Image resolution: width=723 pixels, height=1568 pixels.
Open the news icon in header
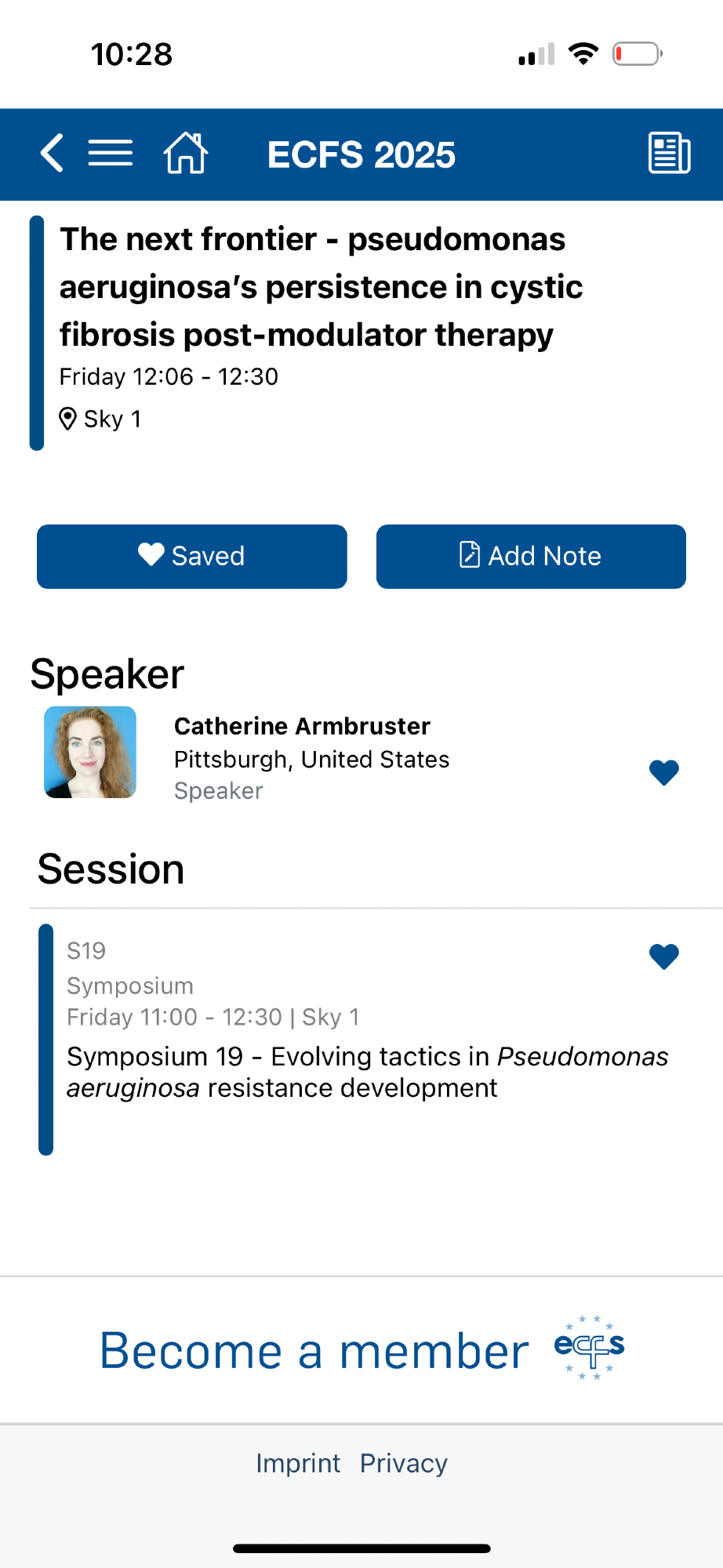669,153
